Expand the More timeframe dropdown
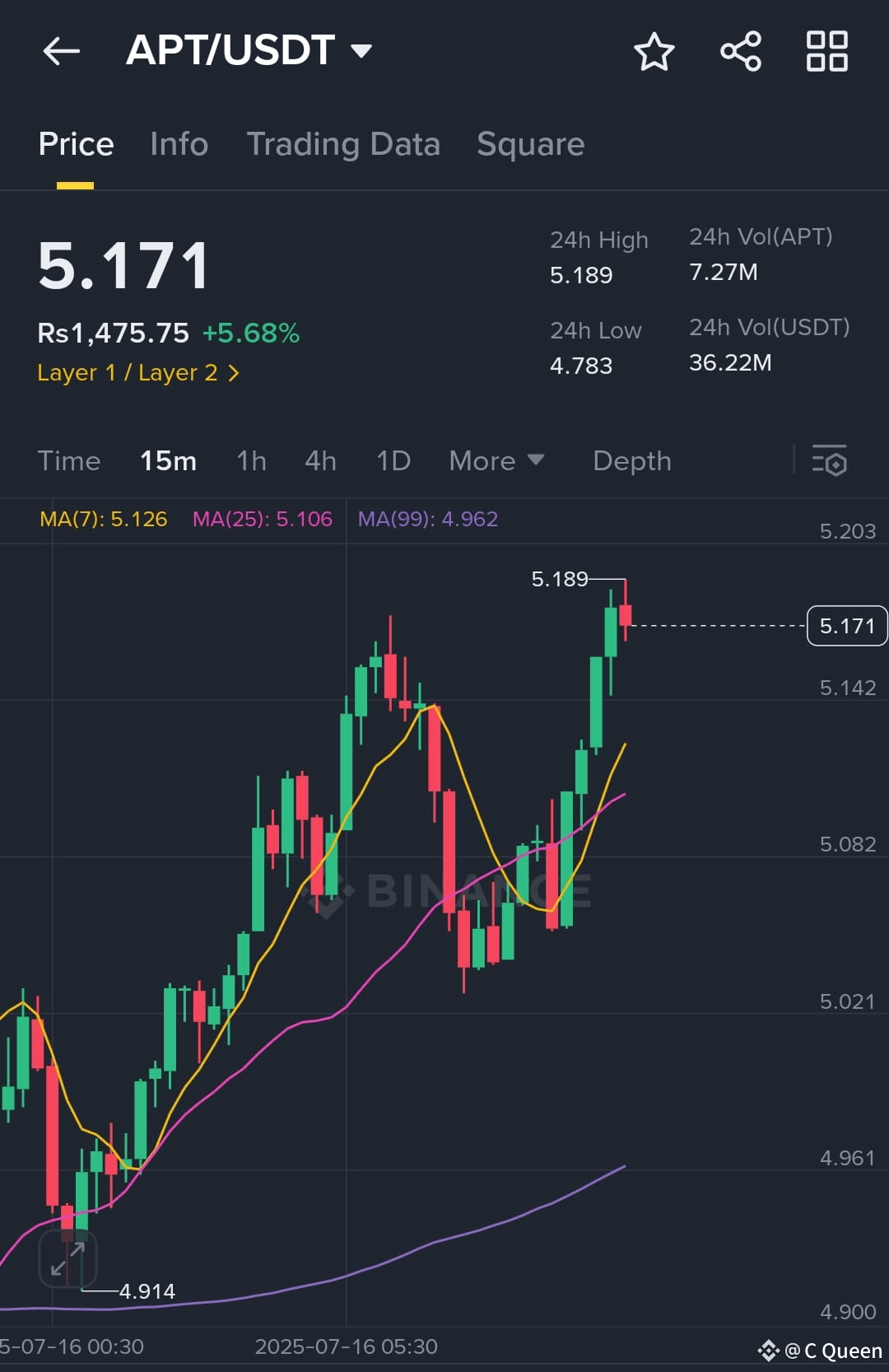This screenshot has width=889, height=1372. click(x=496, y=461)
